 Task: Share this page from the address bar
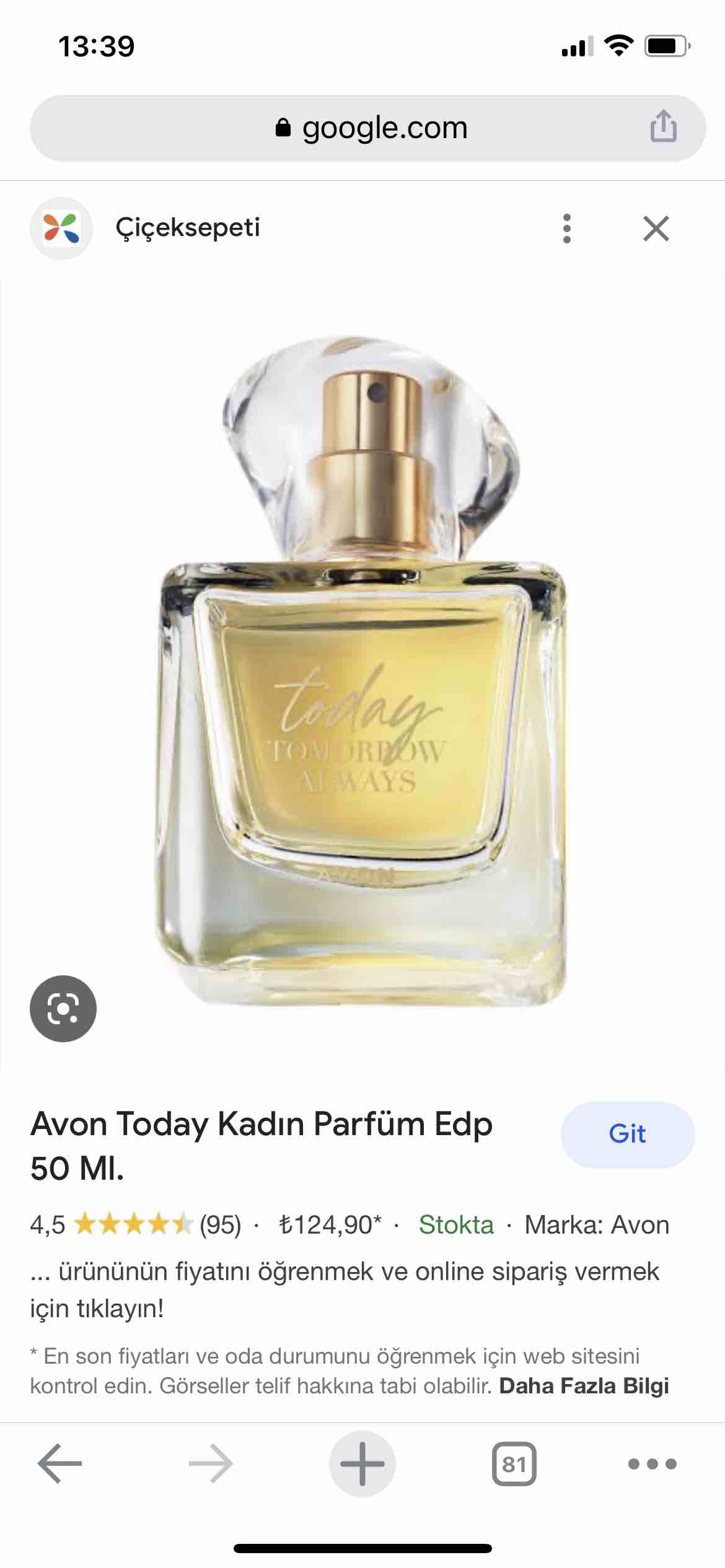[663, 126]
